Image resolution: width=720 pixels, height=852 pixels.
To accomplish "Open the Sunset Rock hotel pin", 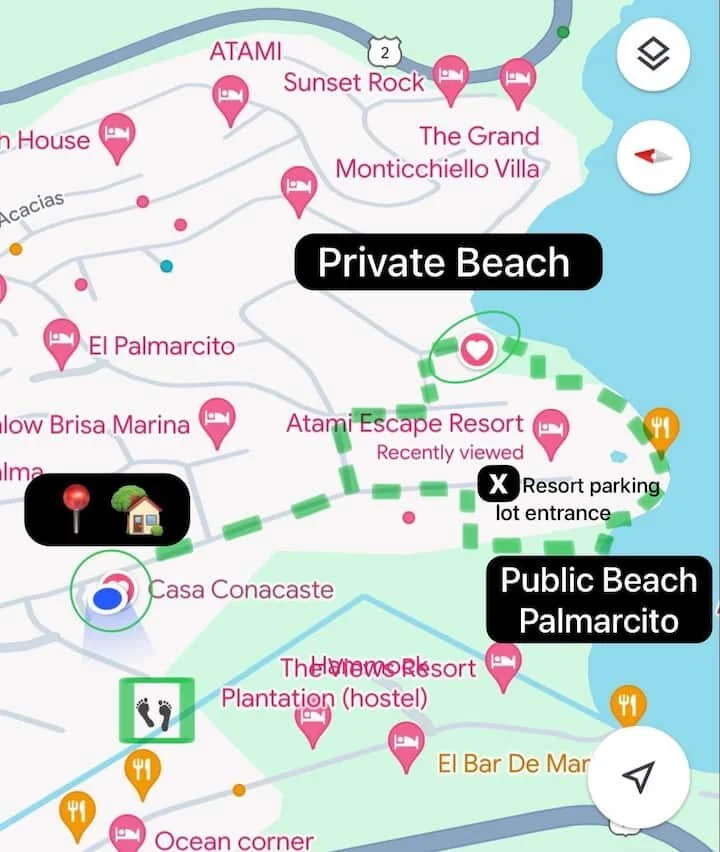I will 451,78.
